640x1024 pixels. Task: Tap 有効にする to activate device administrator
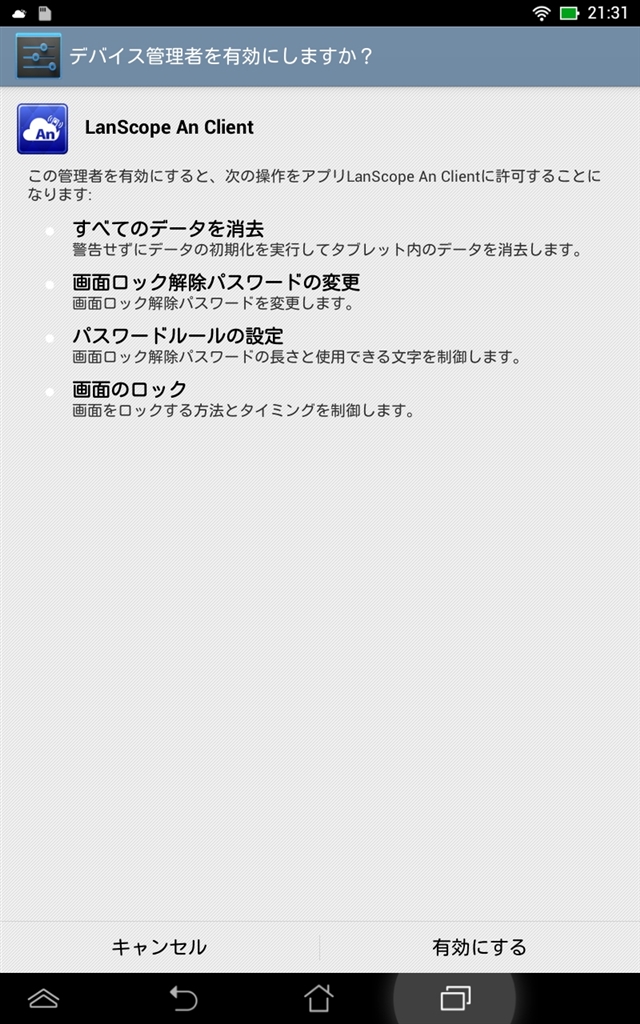[479, 947]
